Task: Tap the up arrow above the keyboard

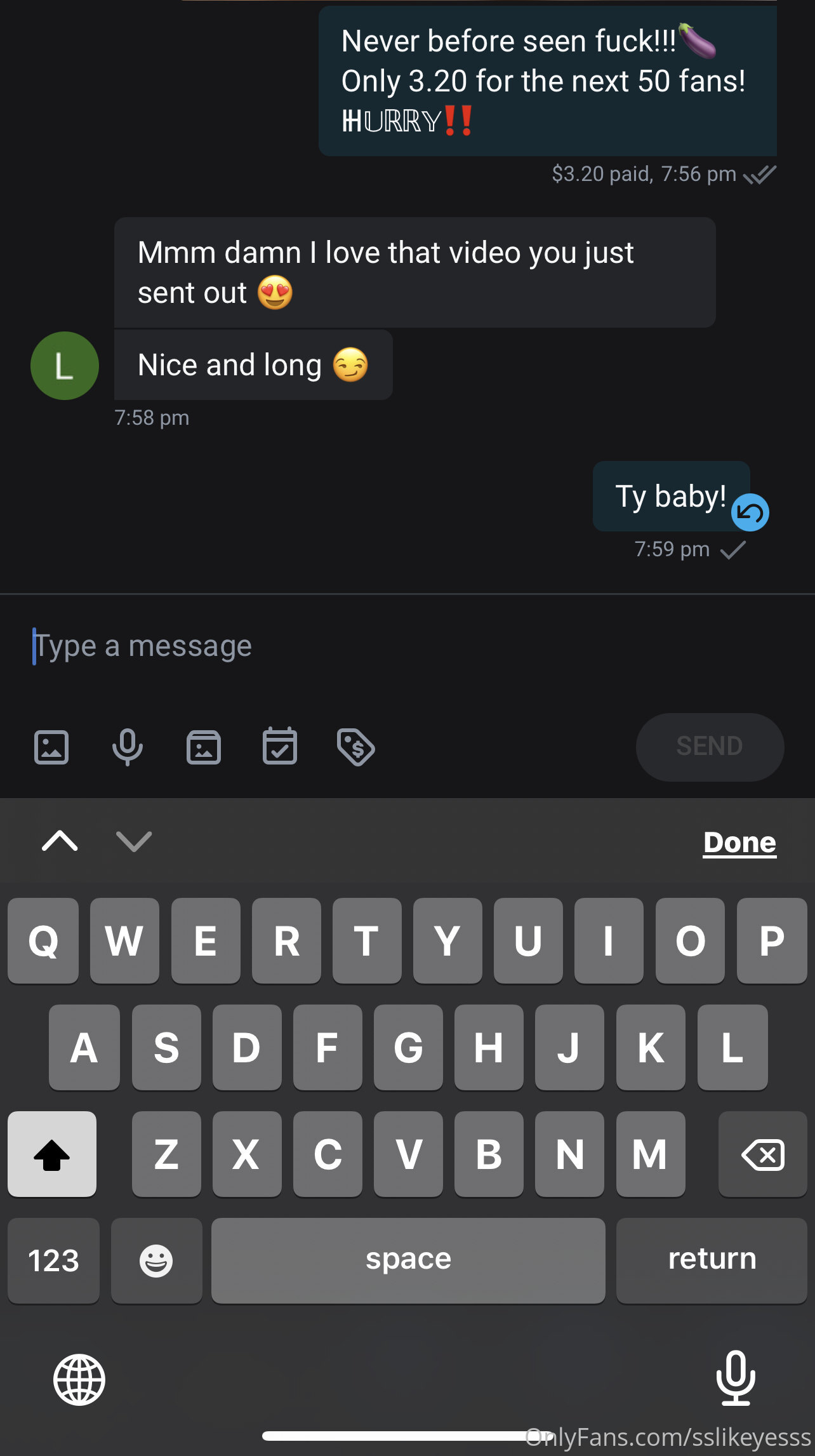Action: (60, 841)
